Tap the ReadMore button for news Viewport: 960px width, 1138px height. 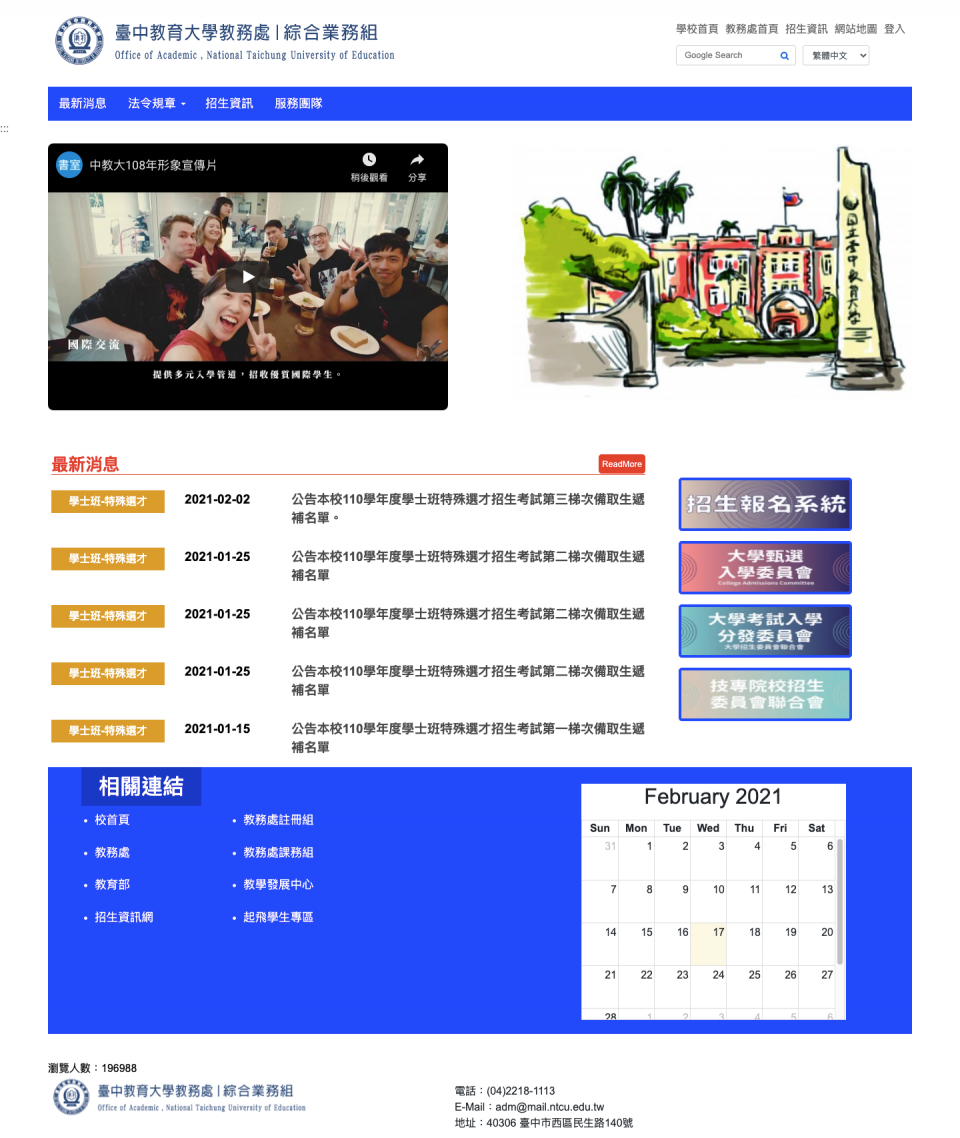pyautogui.click(x=621, y=464)
